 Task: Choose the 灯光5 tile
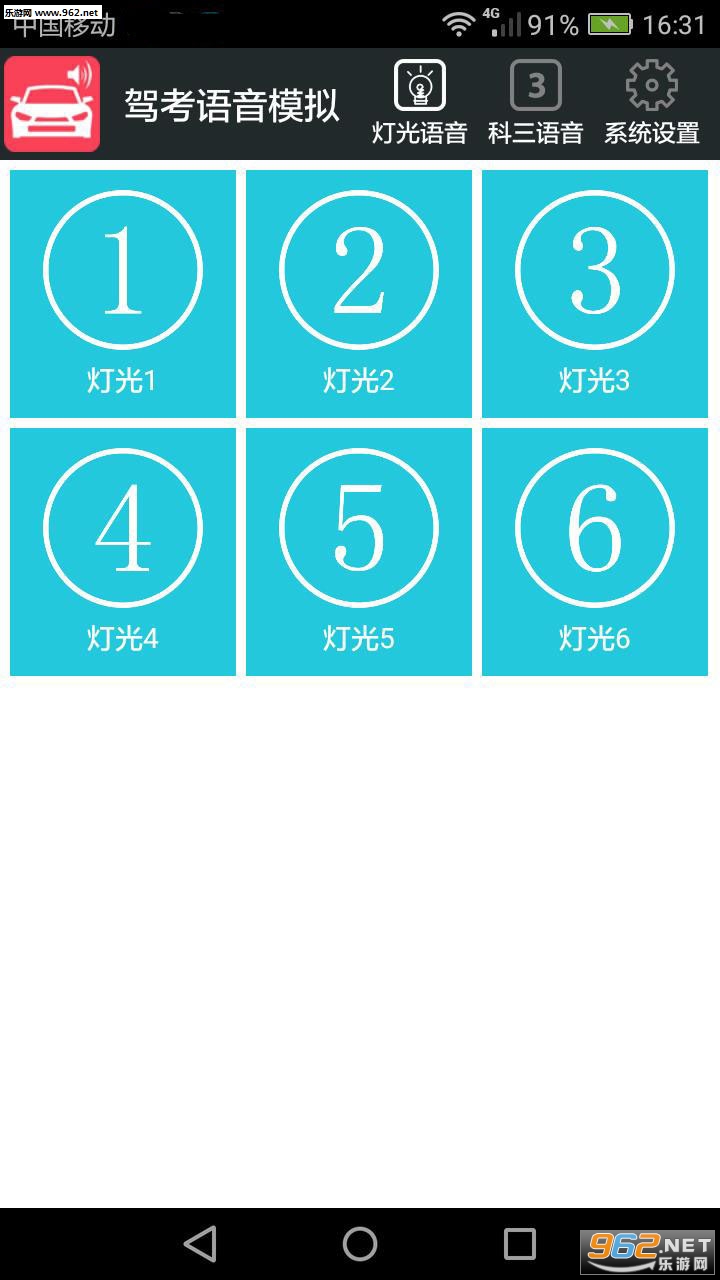[x=359, y=552]
